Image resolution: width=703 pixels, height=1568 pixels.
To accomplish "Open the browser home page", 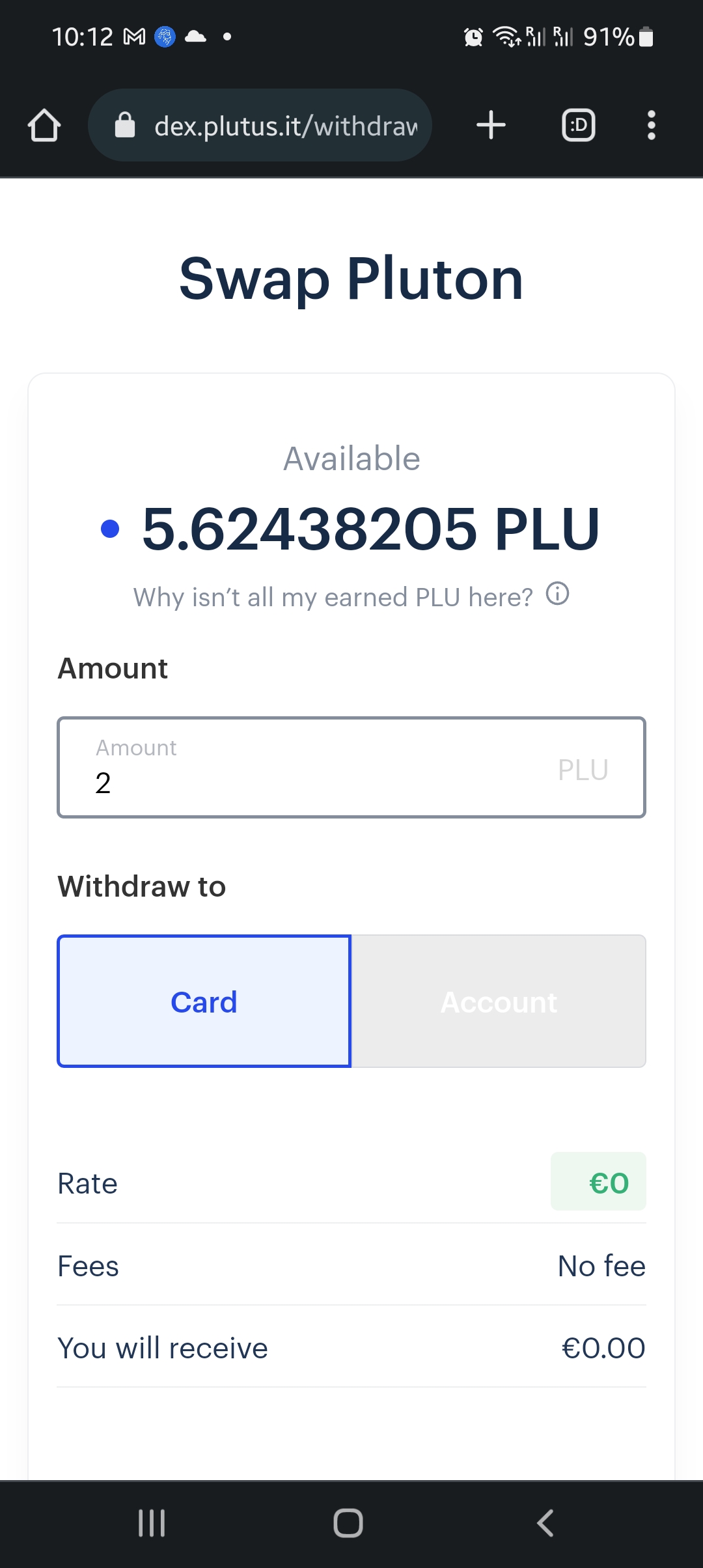I will point(44,125).
